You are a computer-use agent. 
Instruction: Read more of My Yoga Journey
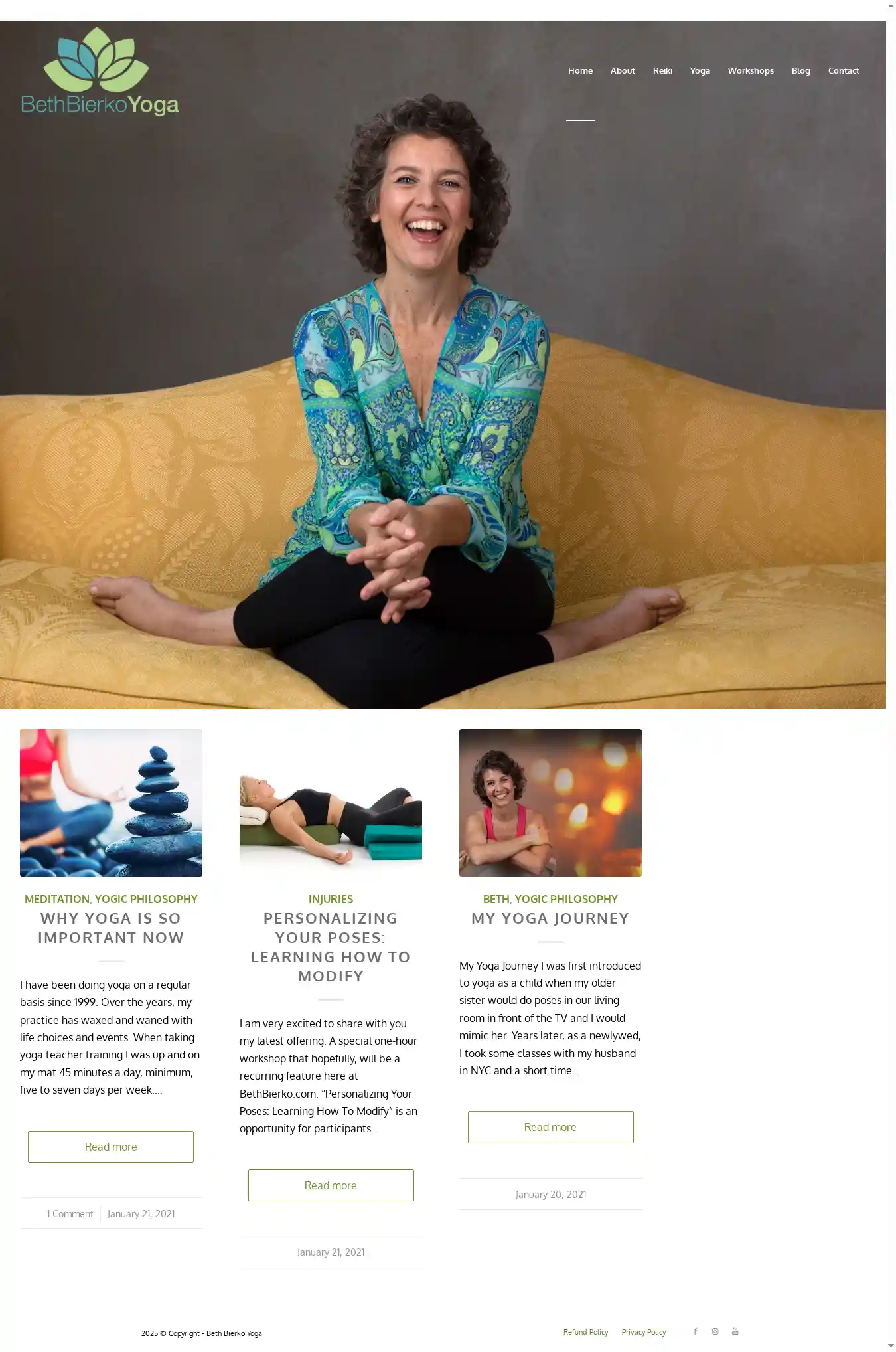click(550, 1126)
